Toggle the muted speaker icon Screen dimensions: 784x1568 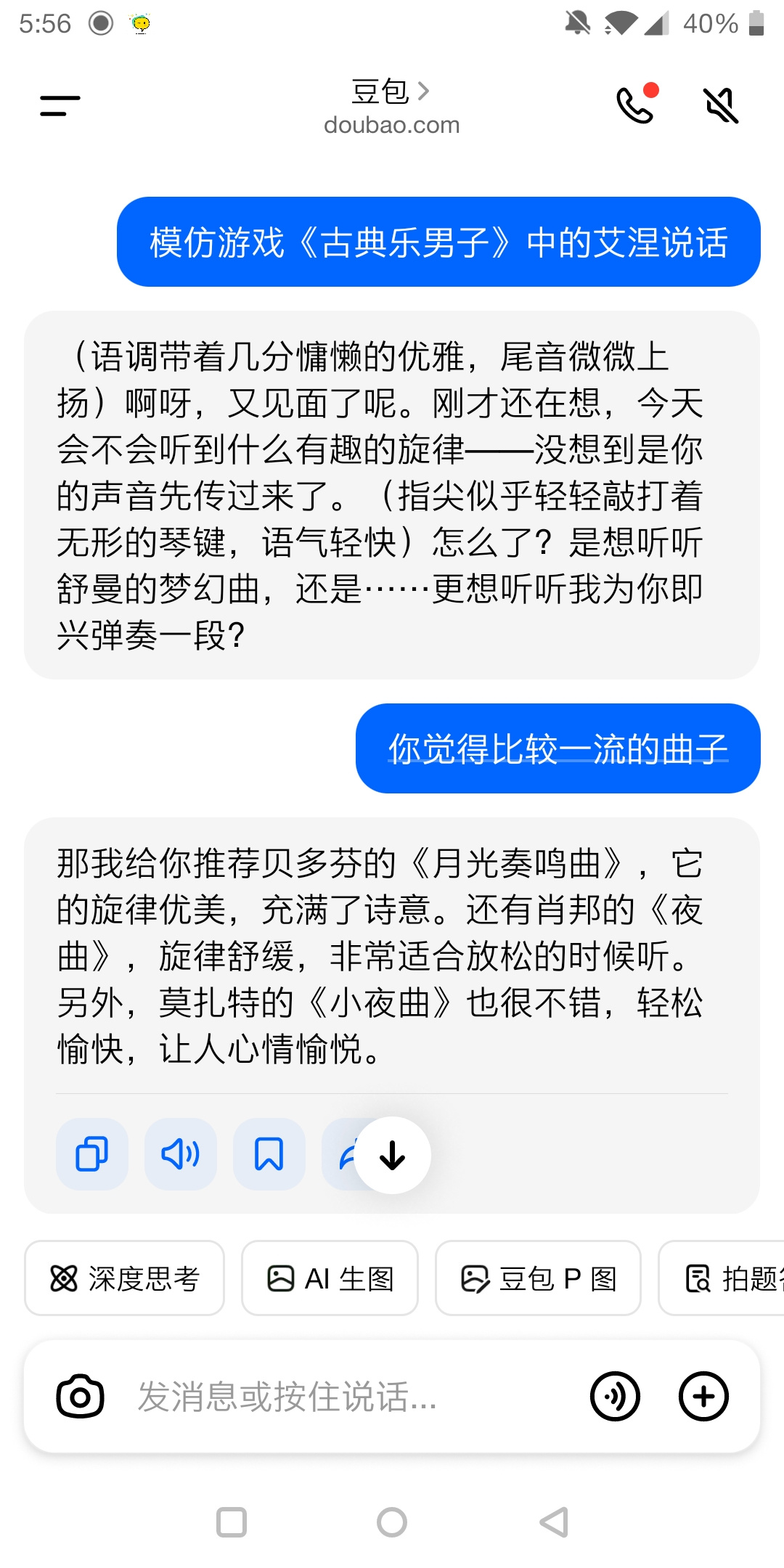coord(722,106)
